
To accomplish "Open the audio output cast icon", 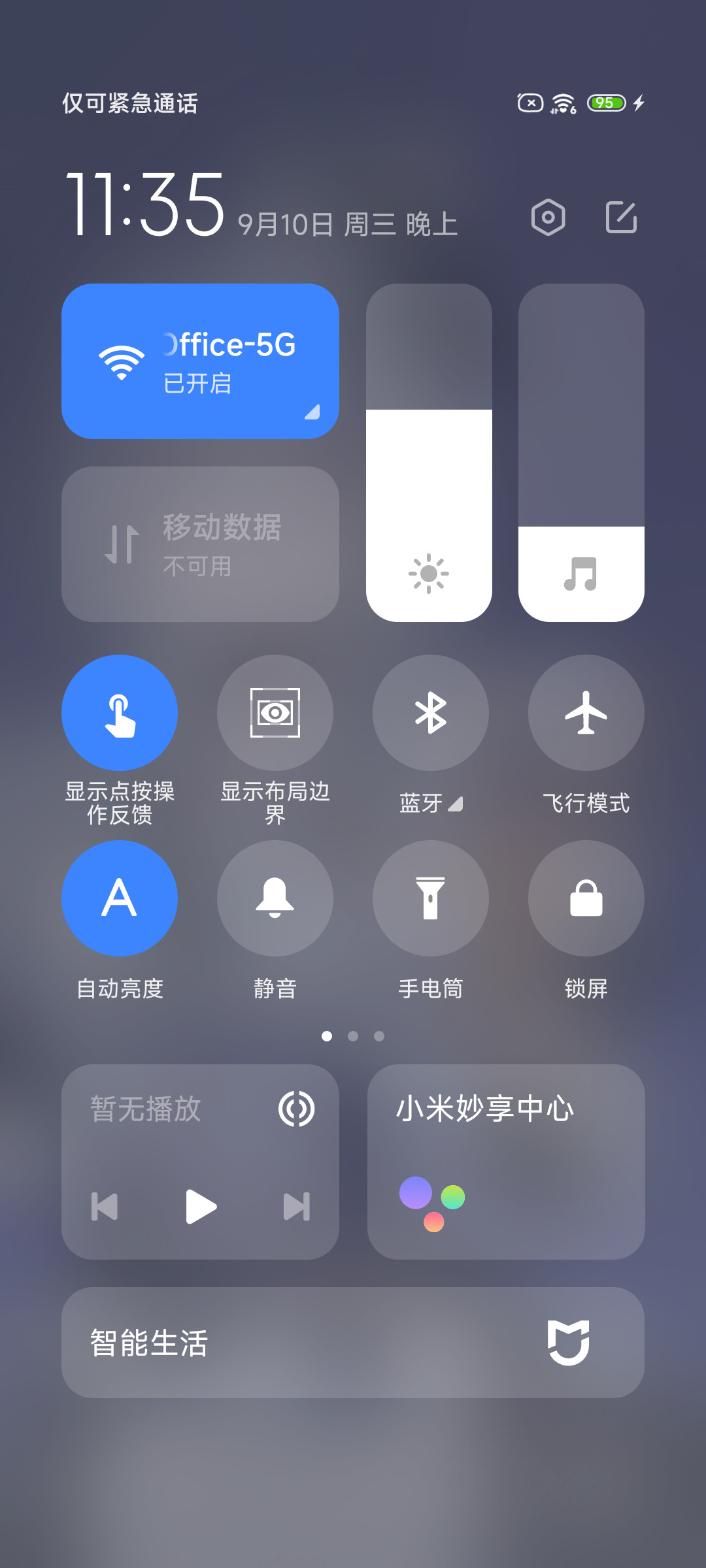I will pyautogui.click(x=297, y=1109).
